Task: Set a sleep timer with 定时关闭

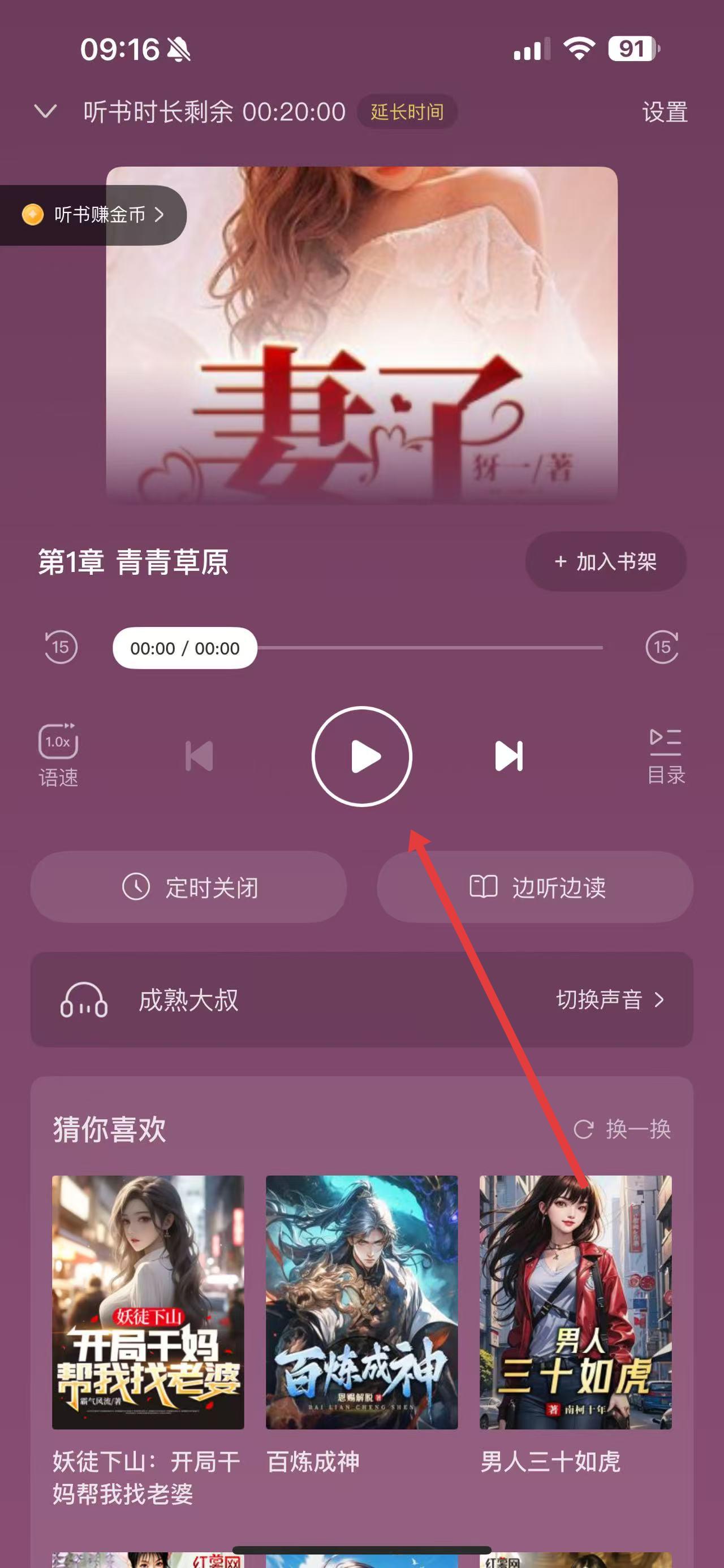Action: (x=189, y=887)
